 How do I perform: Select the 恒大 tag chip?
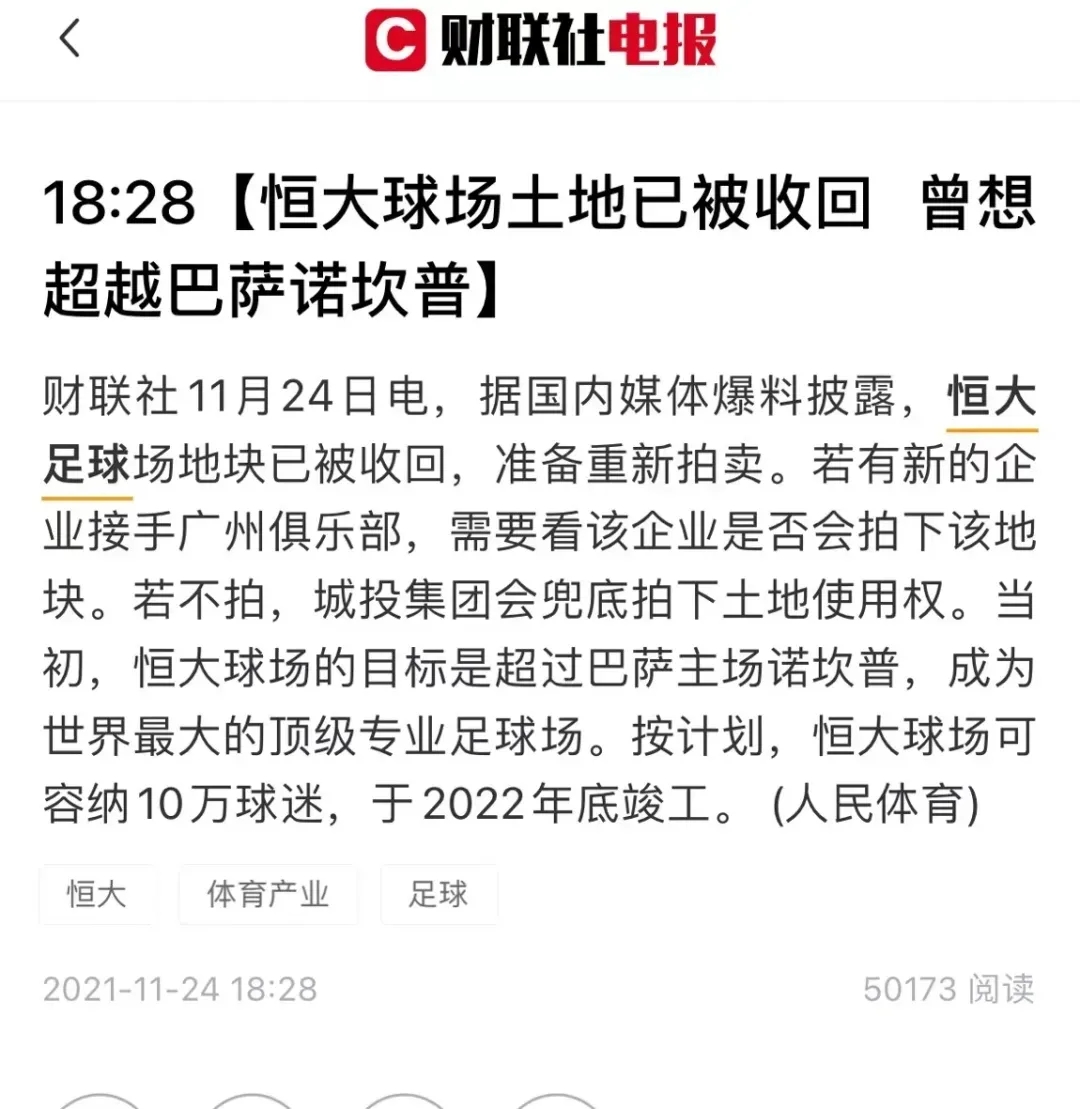tap(97, 893)
